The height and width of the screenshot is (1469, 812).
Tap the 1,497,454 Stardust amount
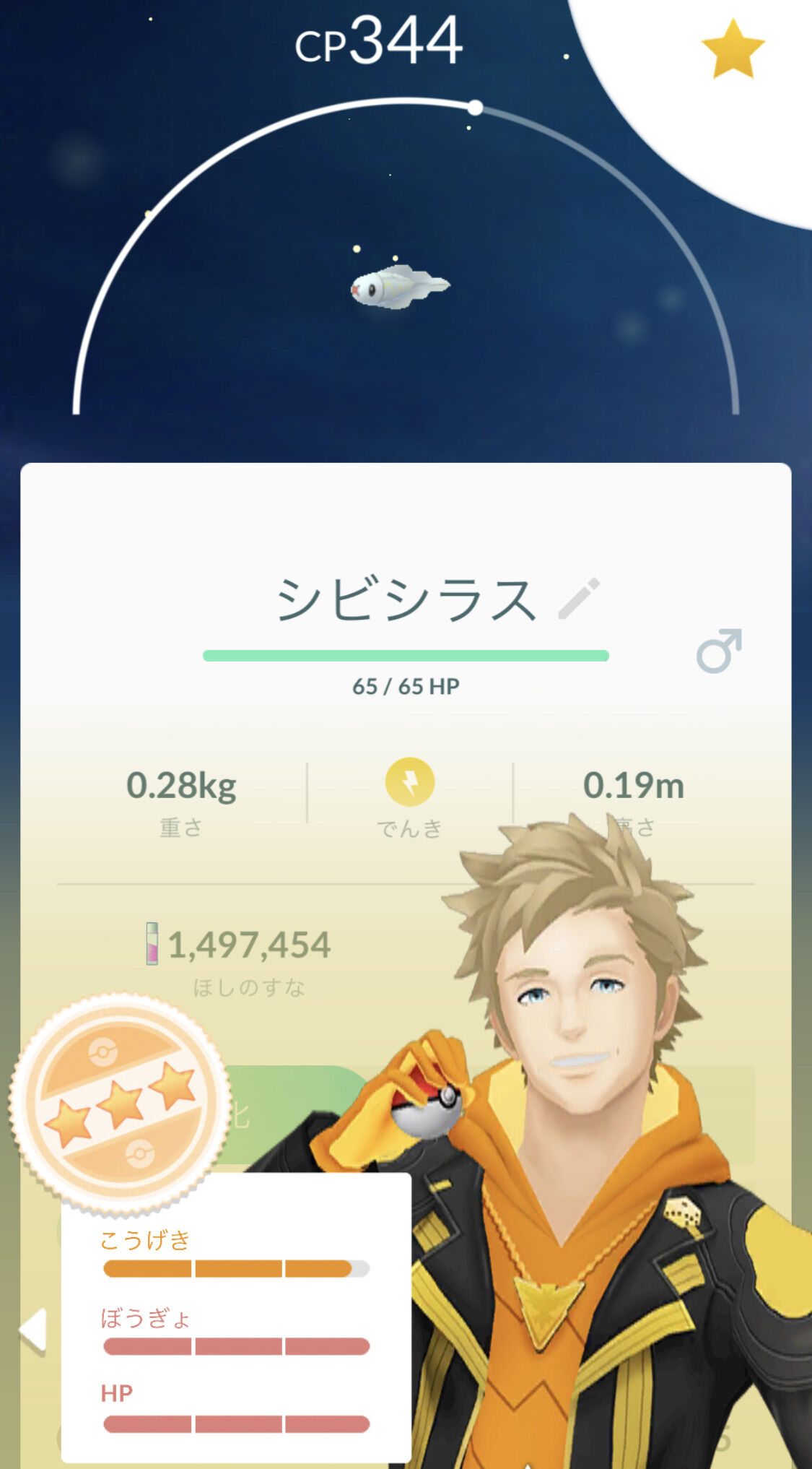249,942
